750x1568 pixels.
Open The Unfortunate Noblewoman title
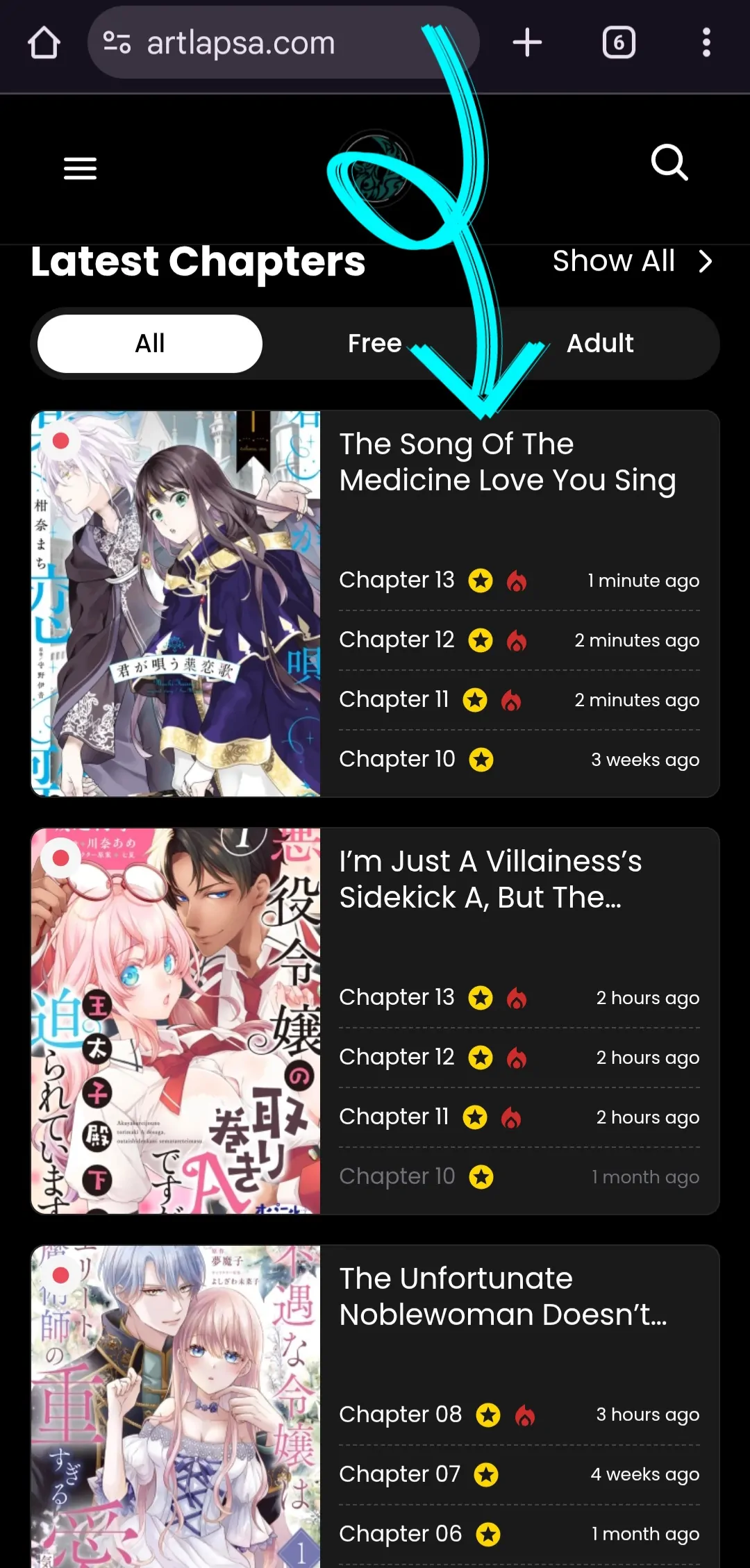(x=502, y=1296)
